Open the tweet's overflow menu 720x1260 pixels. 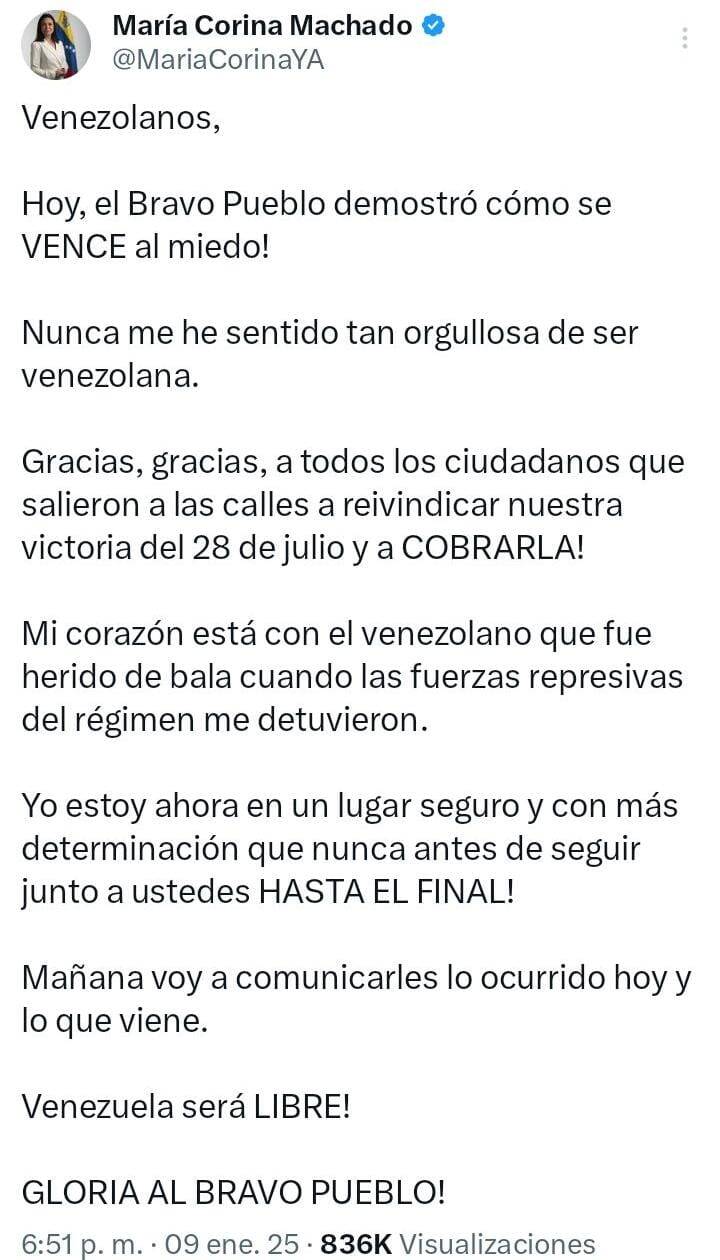685,39
